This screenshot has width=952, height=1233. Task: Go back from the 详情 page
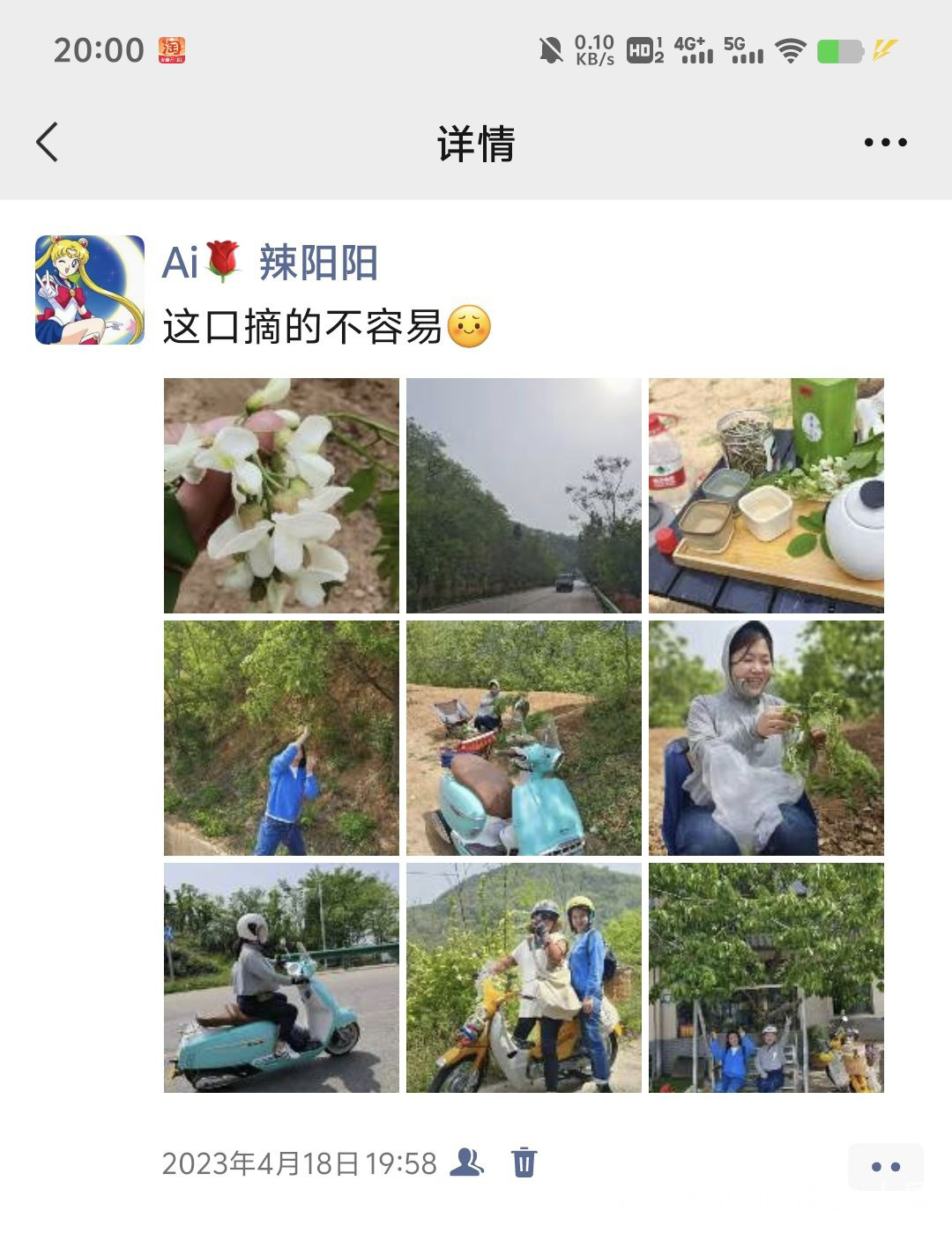[x=48, y=142]
